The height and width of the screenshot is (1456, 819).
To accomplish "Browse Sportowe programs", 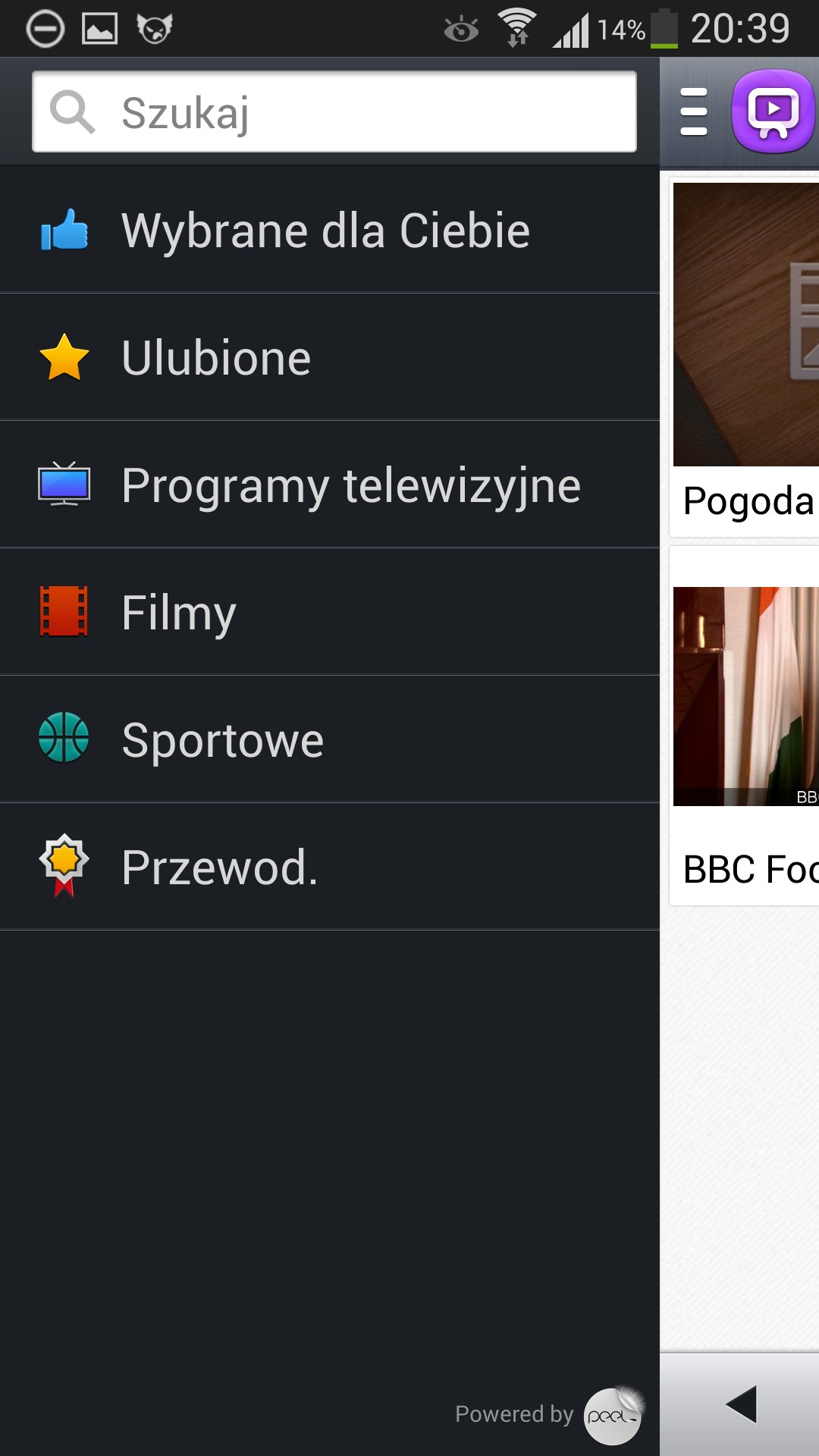I will pyautogui.click(x=329, y=740).
